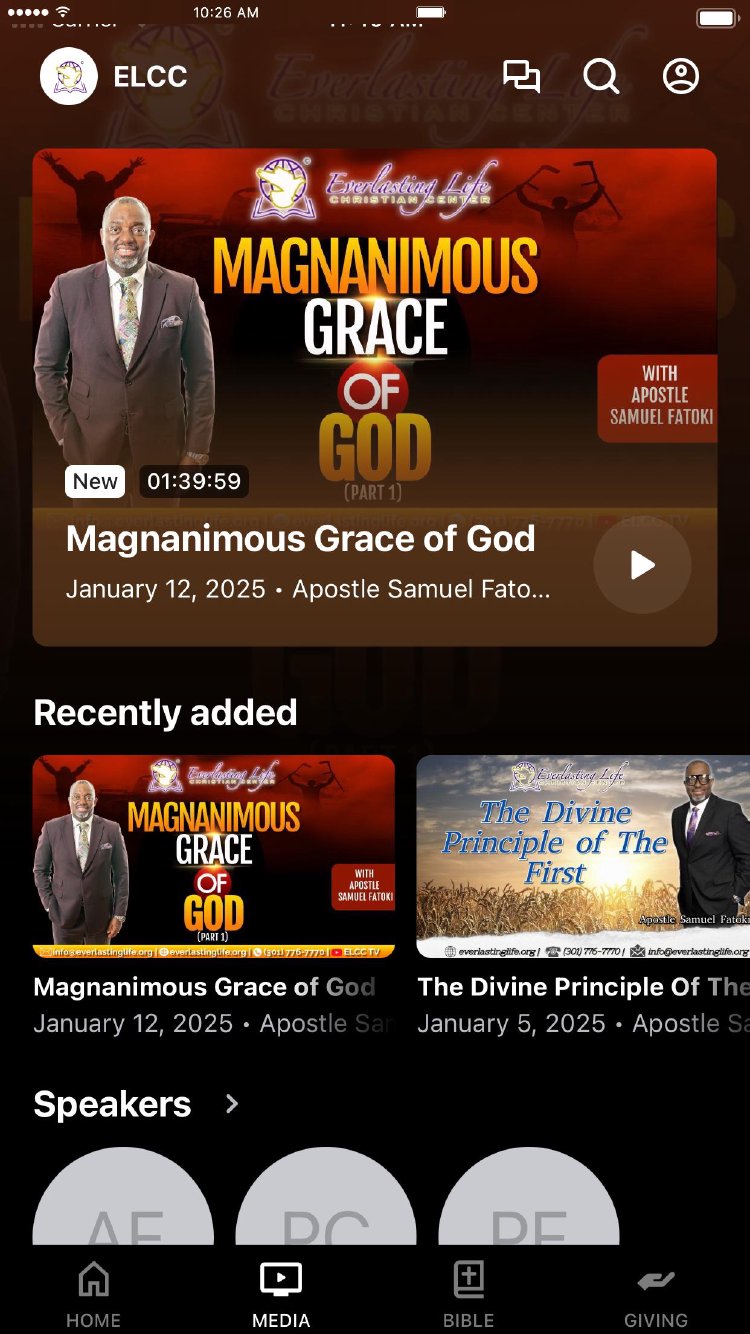Switch to the Bible tab

468,1294
